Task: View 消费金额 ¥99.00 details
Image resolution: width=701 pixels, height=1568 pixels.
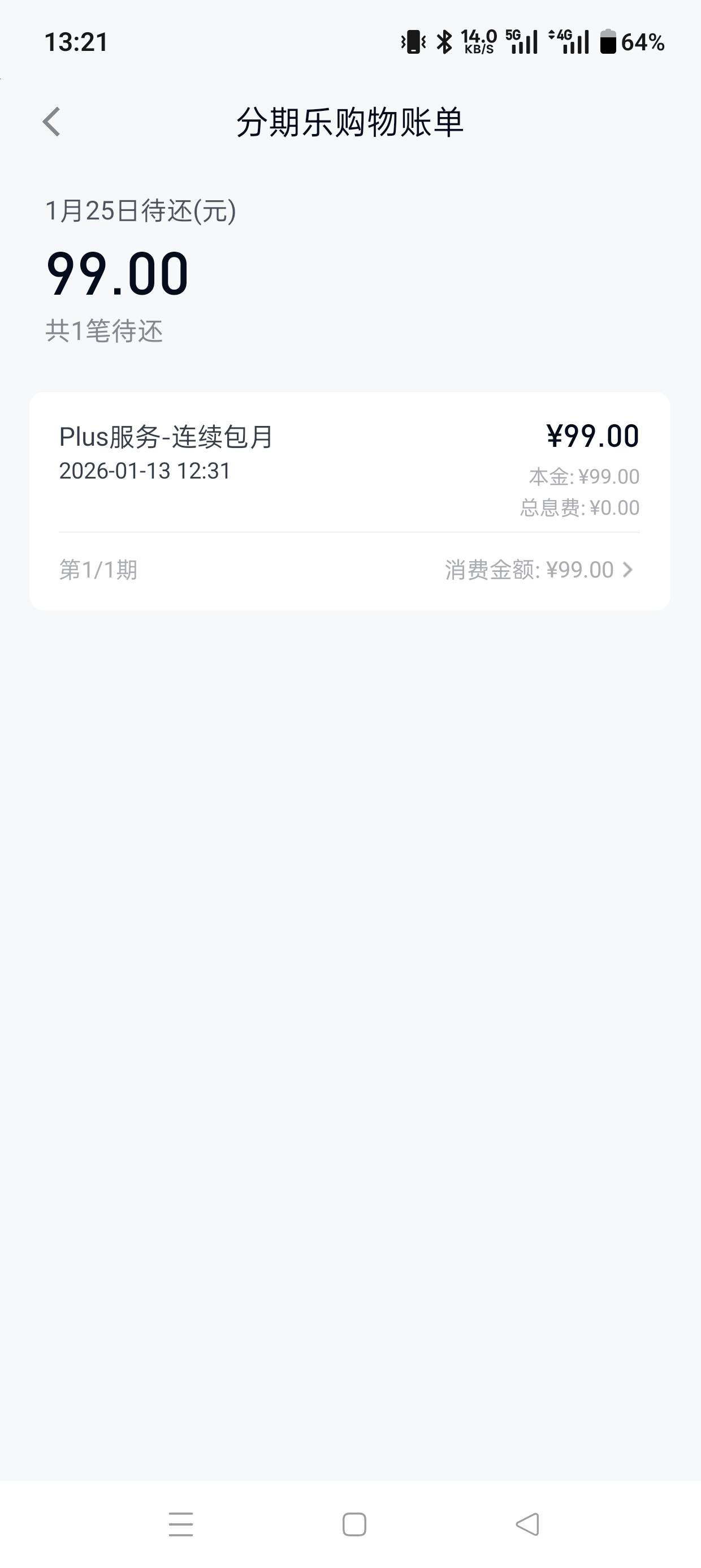Action: [x=539, y=570]
